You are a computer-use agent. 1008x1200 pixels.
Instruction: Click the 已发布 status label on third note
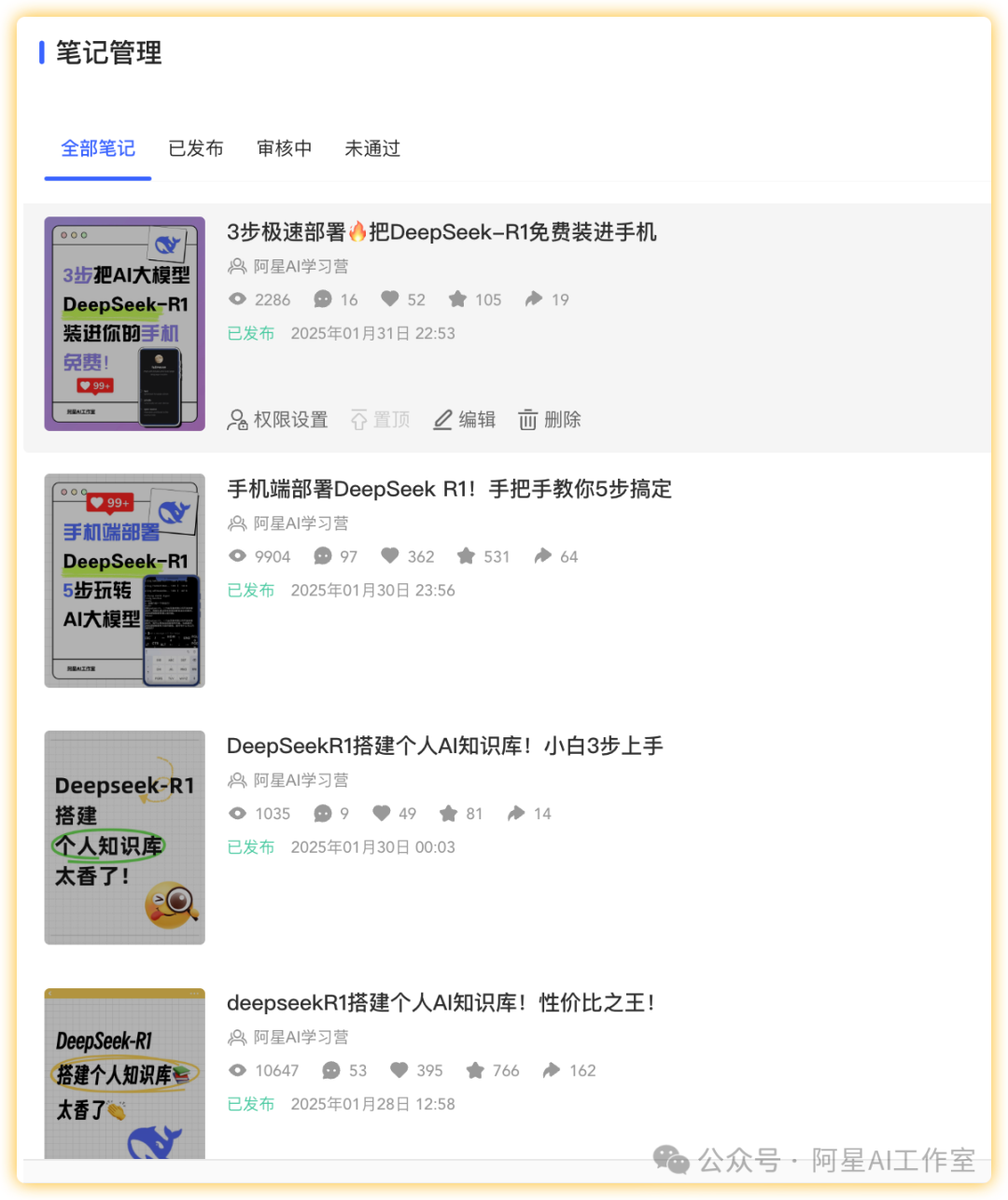click(250, 846)
